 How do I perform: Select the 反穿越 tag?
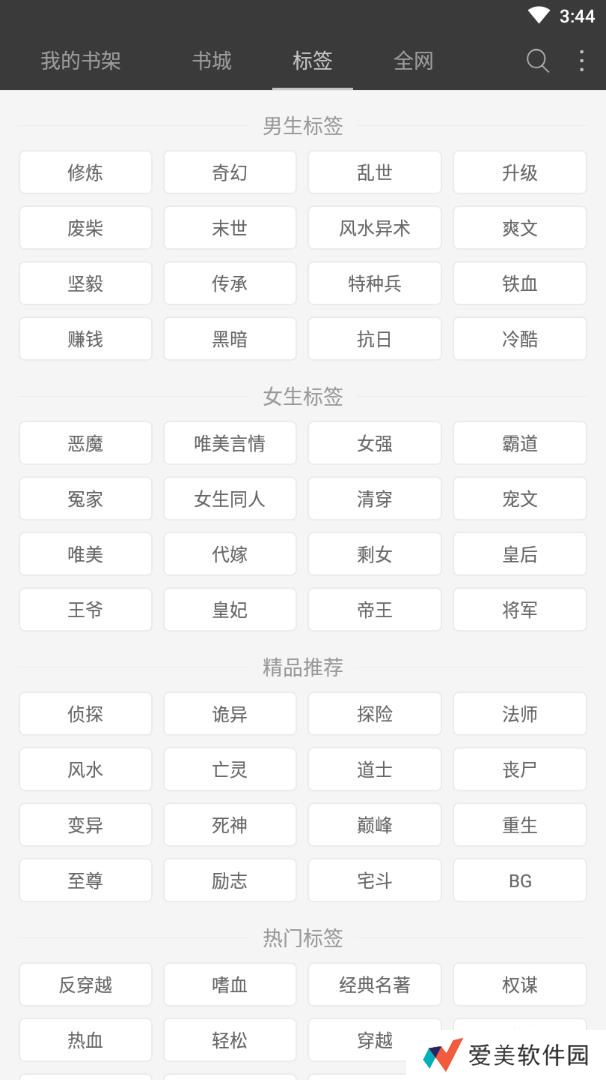click(x=85, y=985)
